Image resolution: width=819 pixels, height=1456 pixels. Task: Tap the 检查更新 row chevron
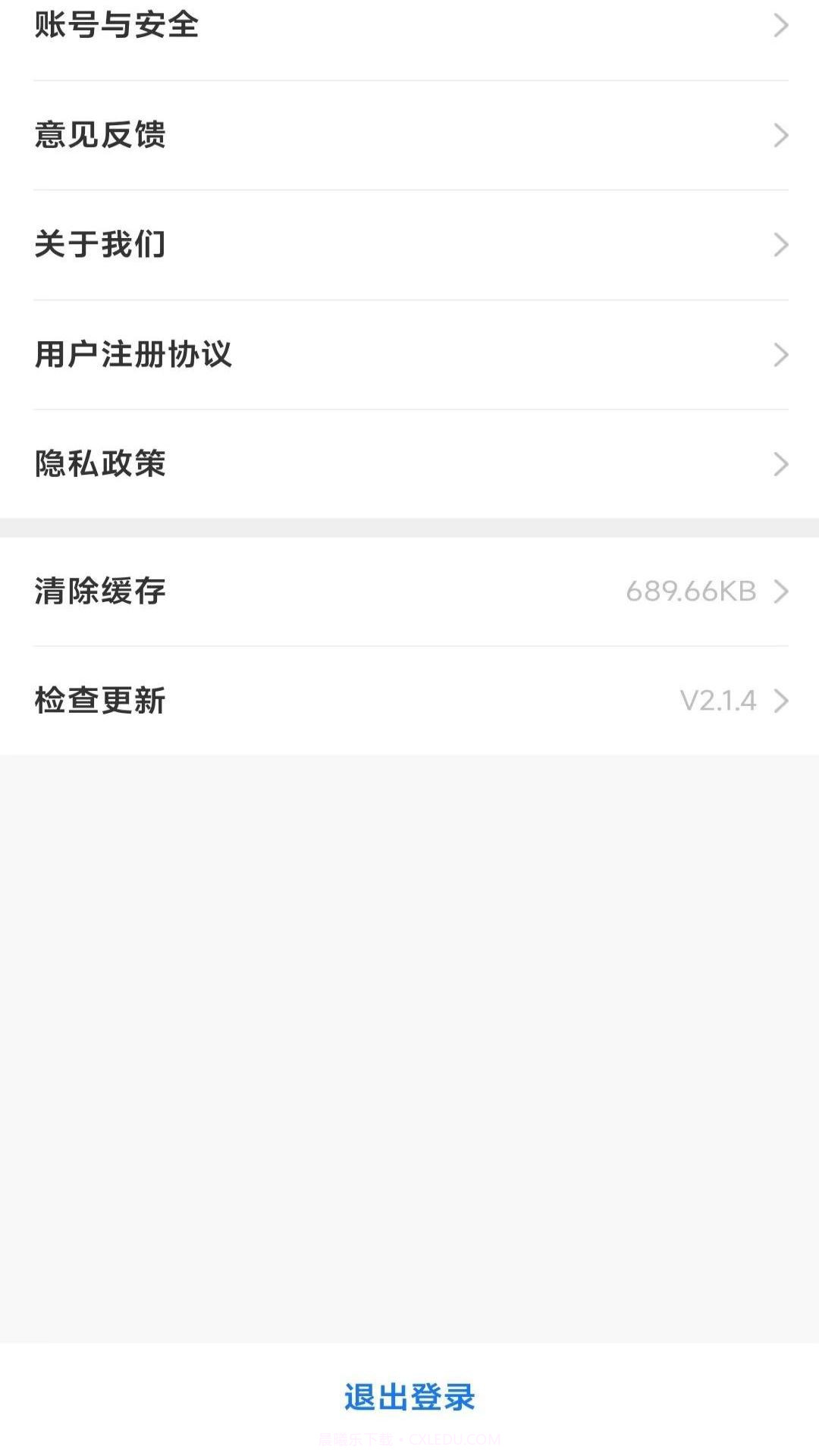click(x=783, y=701)
